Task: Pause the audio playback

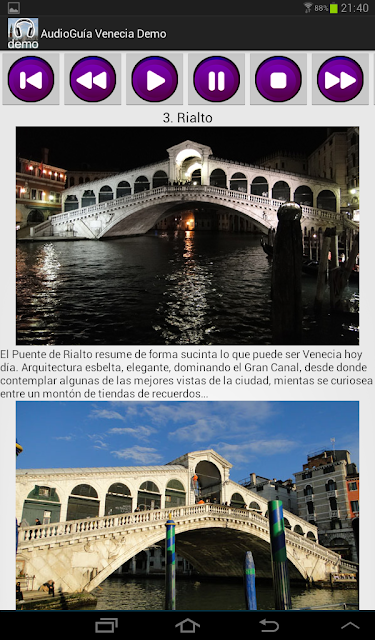Action: [216, 79]
